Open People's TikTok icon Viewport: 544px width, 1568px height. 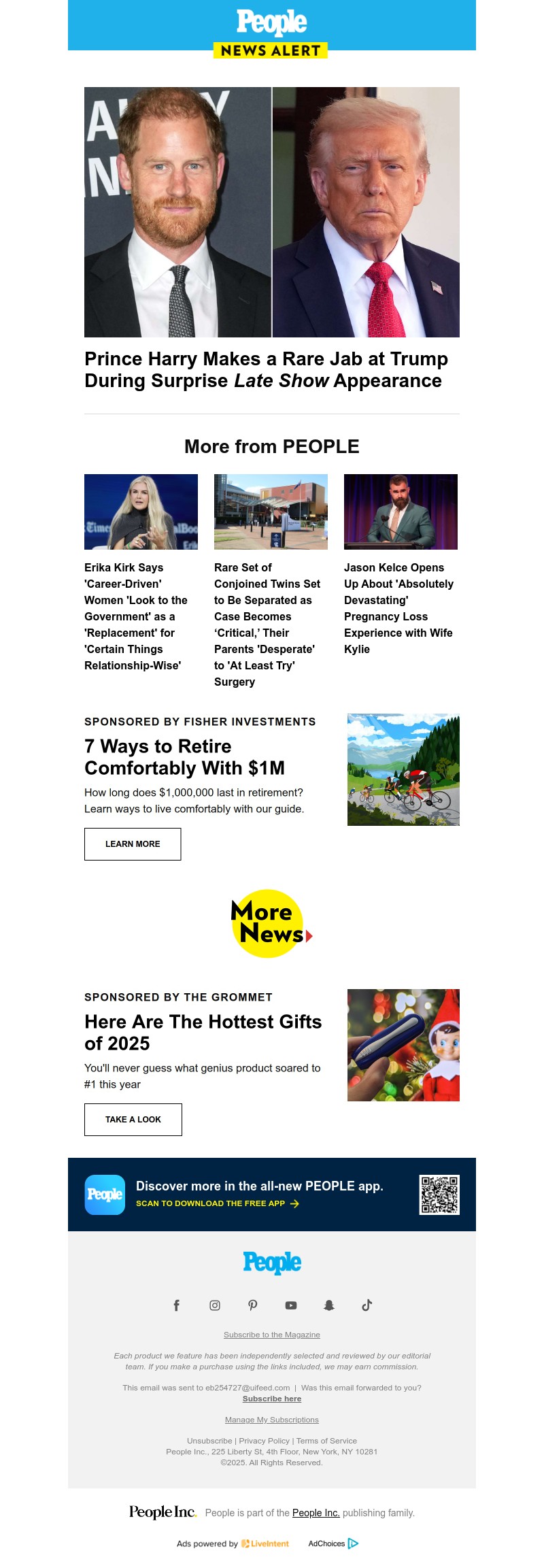click(367, 1305)
